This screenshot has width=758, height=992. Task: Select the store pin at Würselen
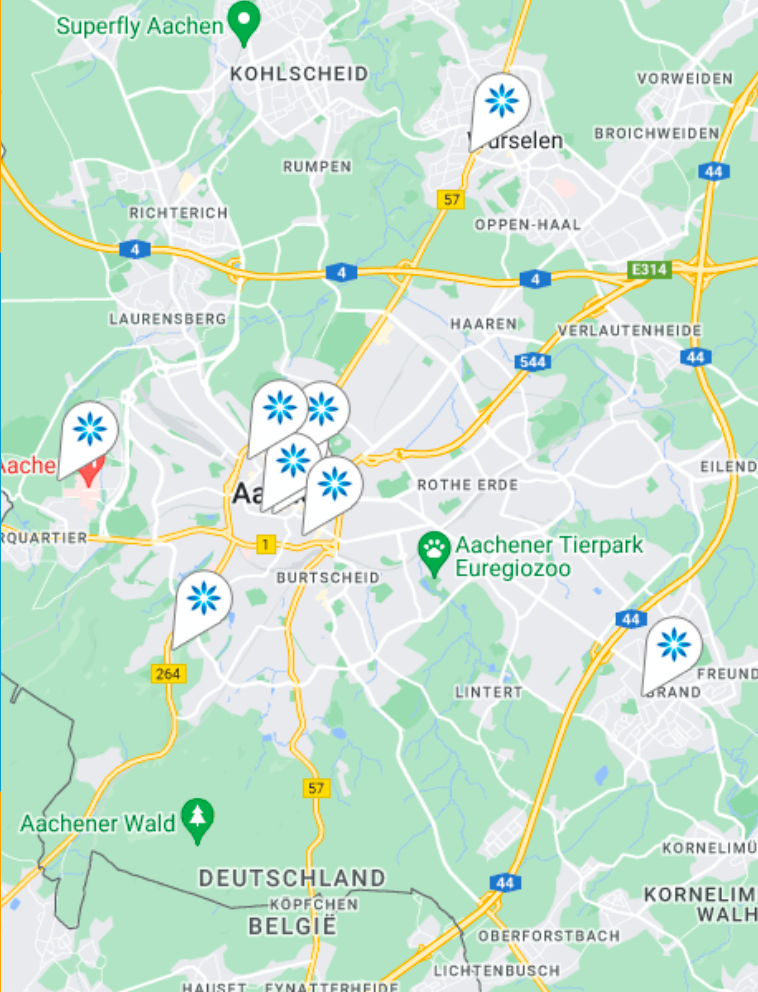pos(499,102)
